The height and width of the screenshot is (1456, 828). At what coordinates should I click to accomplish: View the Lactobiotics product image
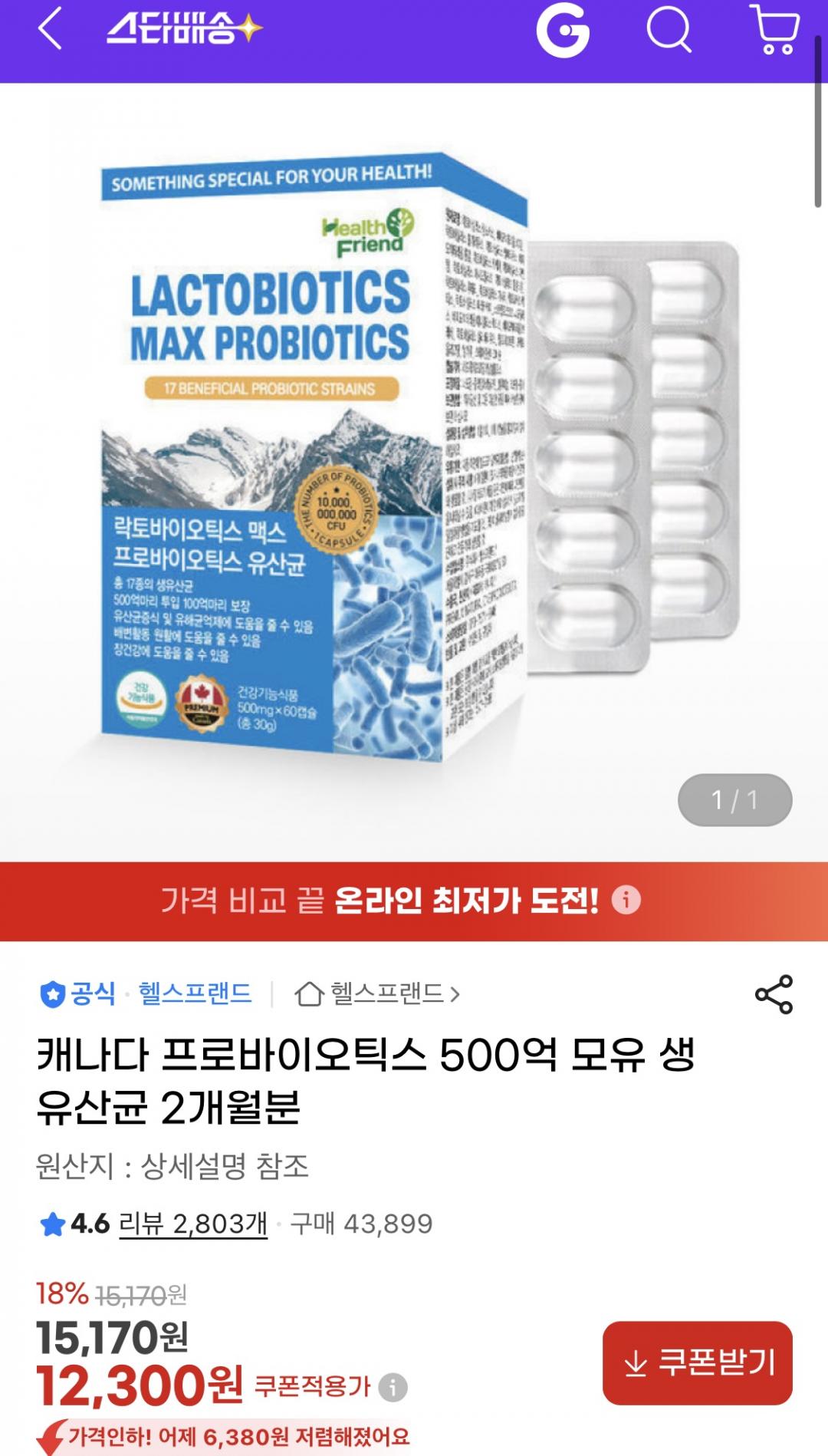click(414, 460)
